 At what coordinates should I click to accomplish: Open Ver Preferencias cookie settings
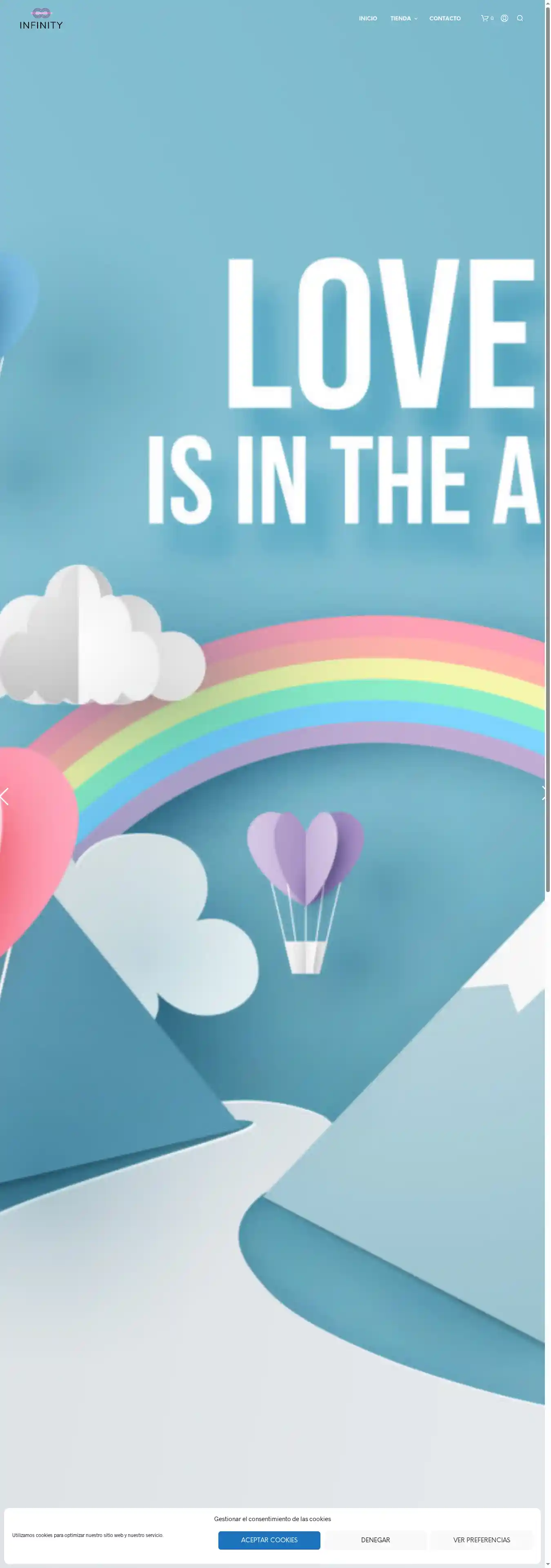pos(481,1539)
